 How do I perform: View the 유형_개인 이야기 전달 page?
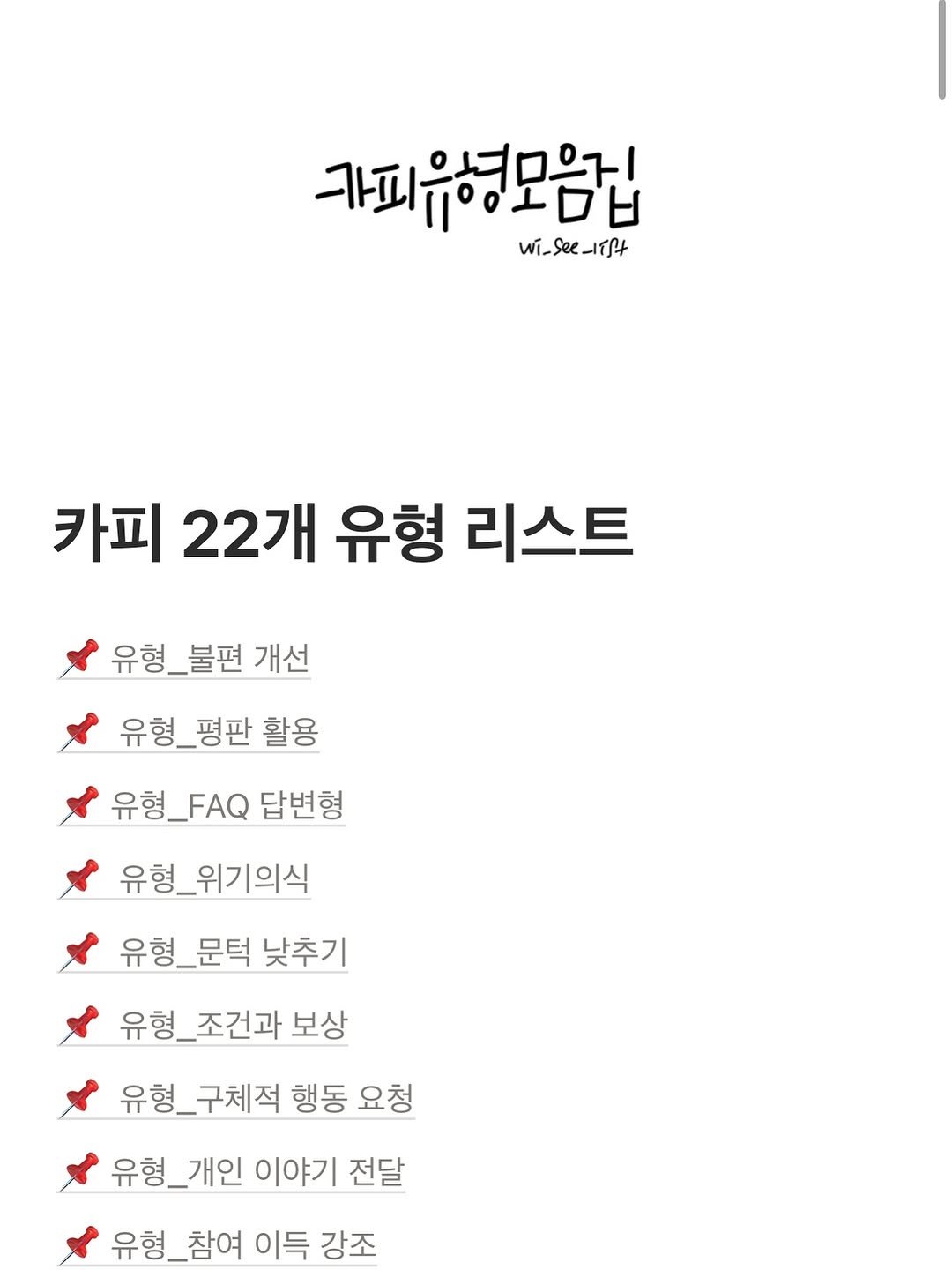click(257, 1171)
